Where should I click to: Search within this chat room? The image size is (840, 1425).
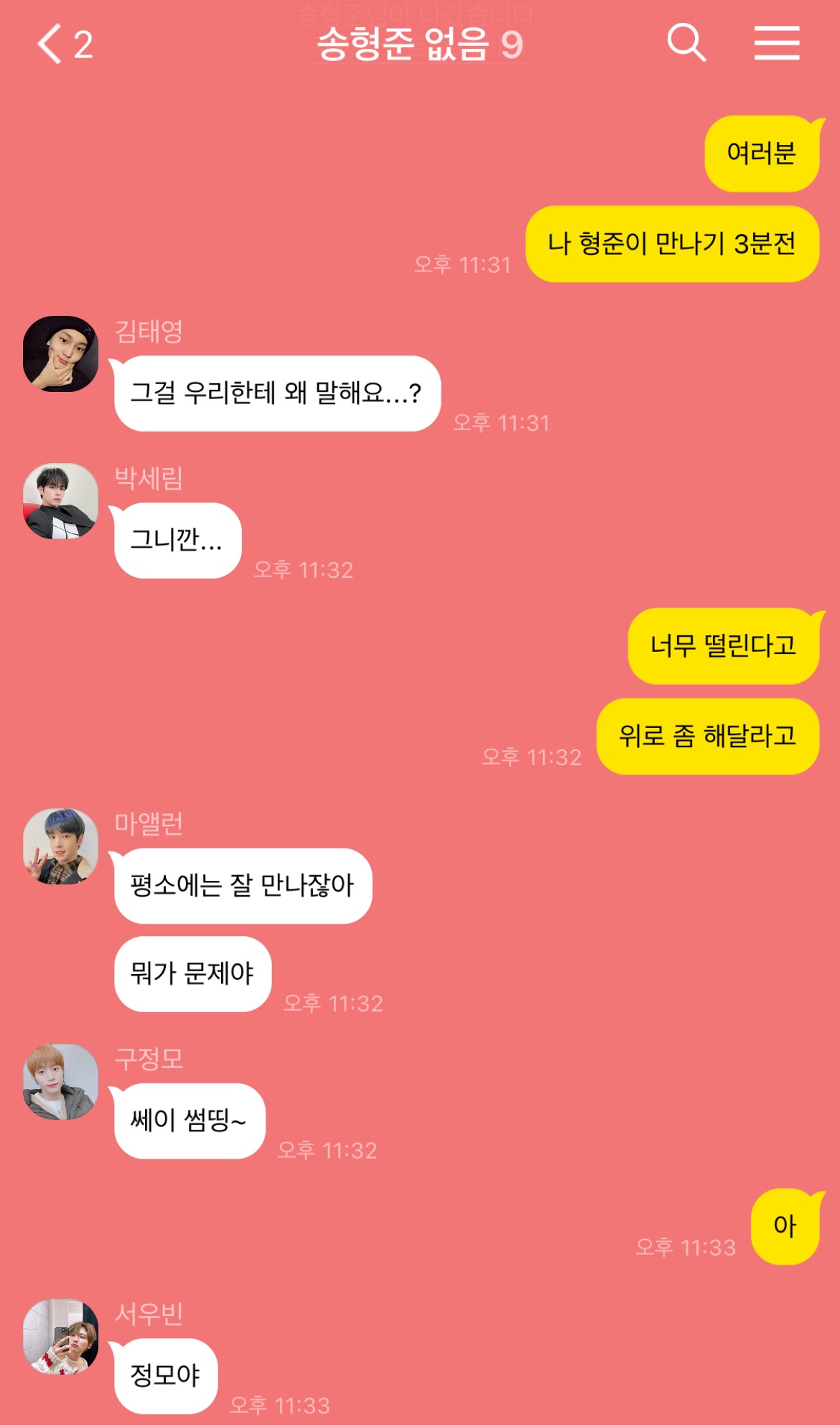point(686,43)
